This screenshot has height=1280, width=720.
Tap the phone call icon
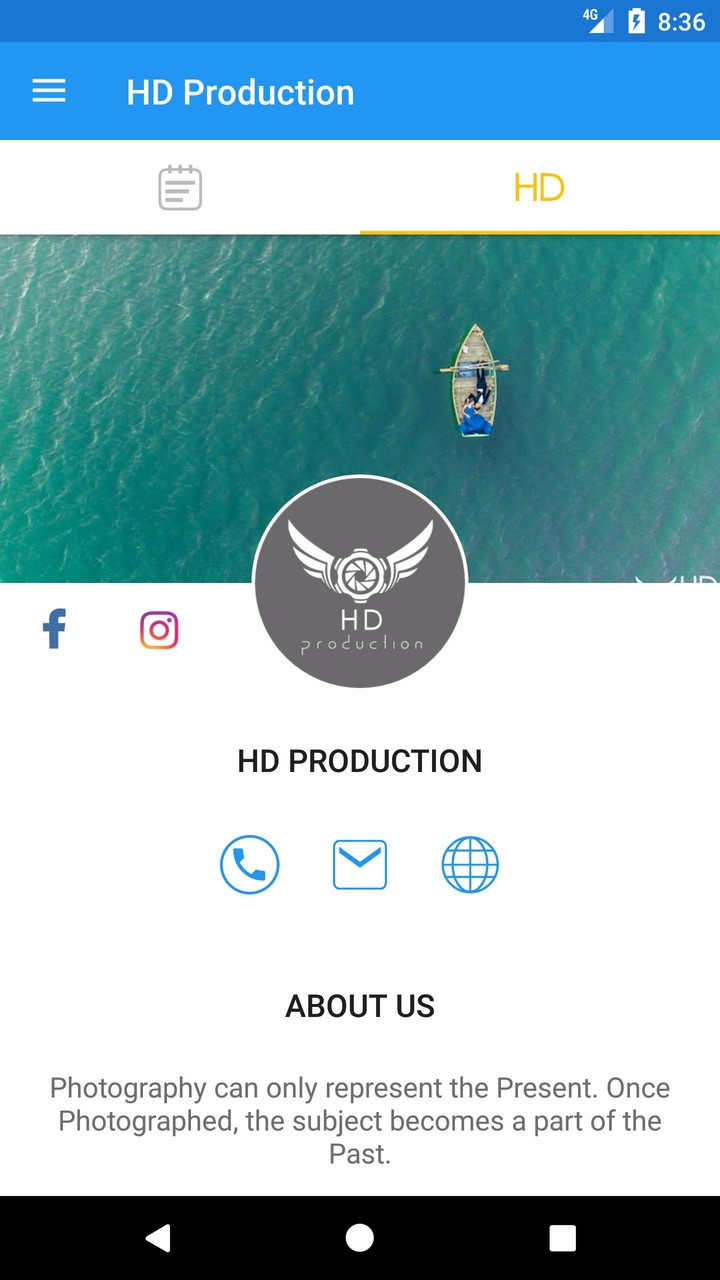coord(249,864)
